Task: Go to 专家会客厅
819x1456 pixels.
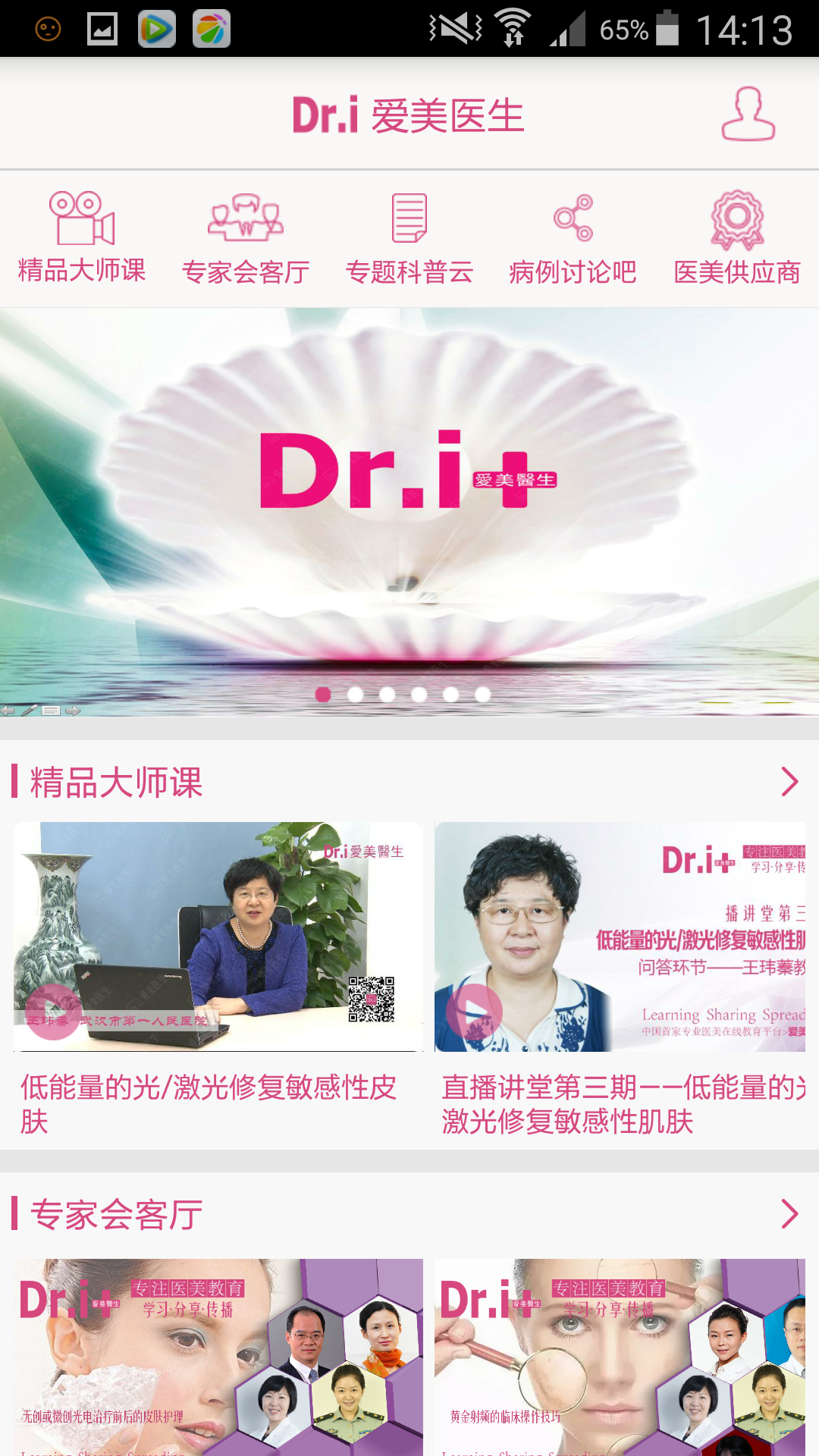Action: (x=246, y=237)
